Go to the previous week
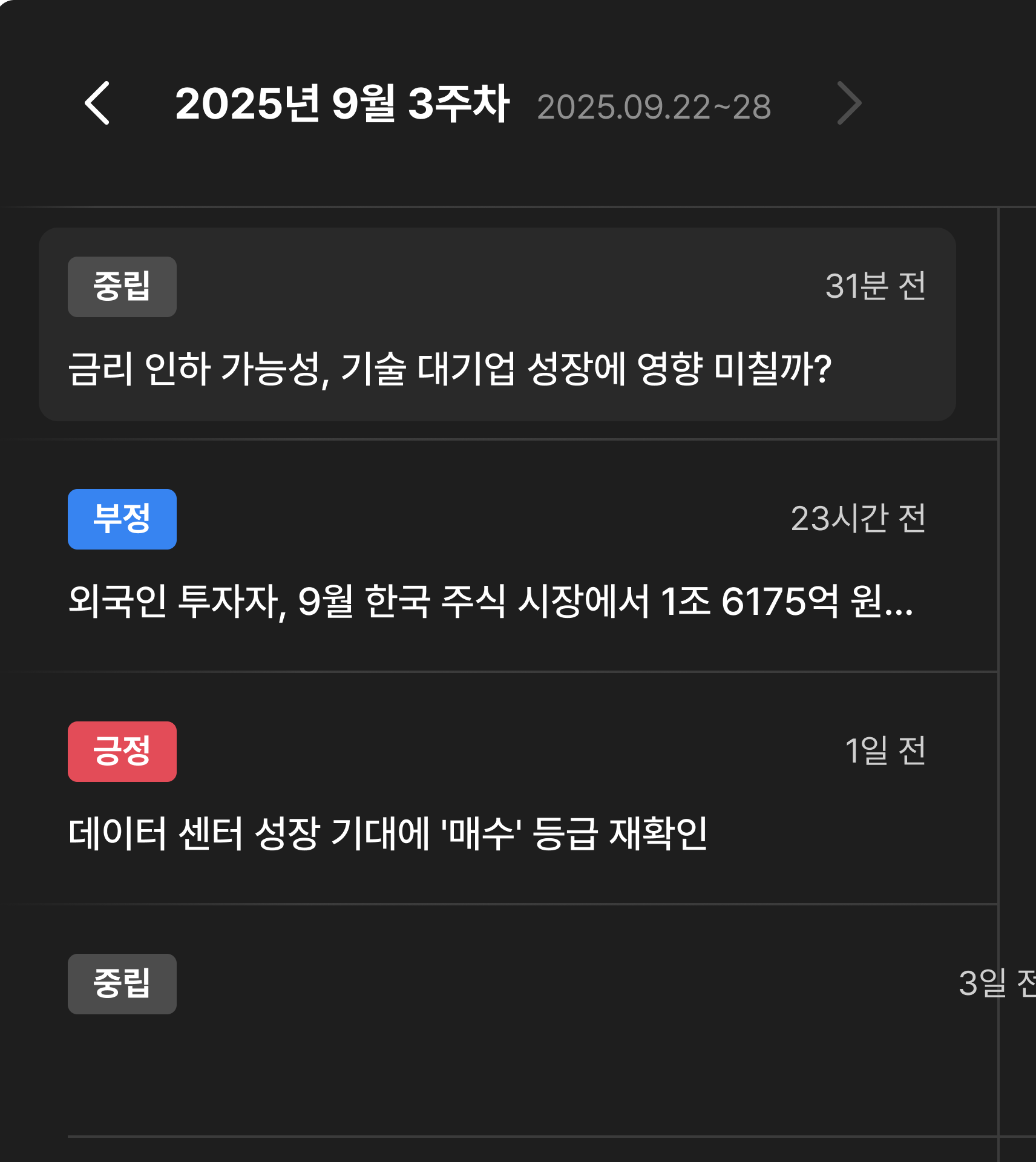The width and height of the screenshot is (1036, 1162). [97, 103]
